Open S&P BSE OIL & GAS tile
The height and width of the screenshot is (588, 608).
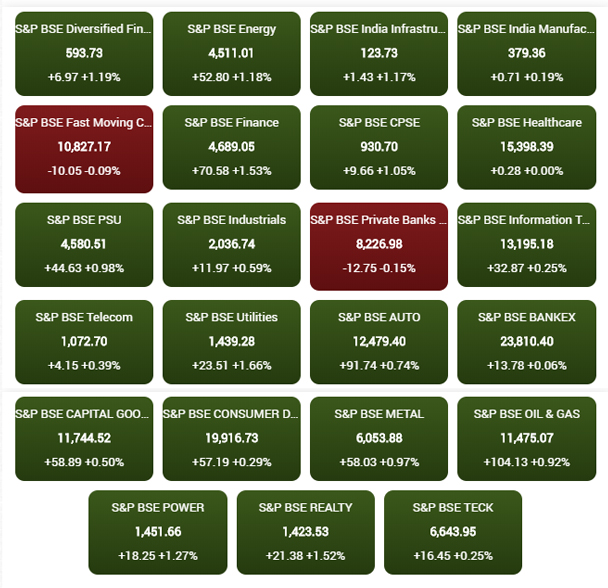click(527, 439)
